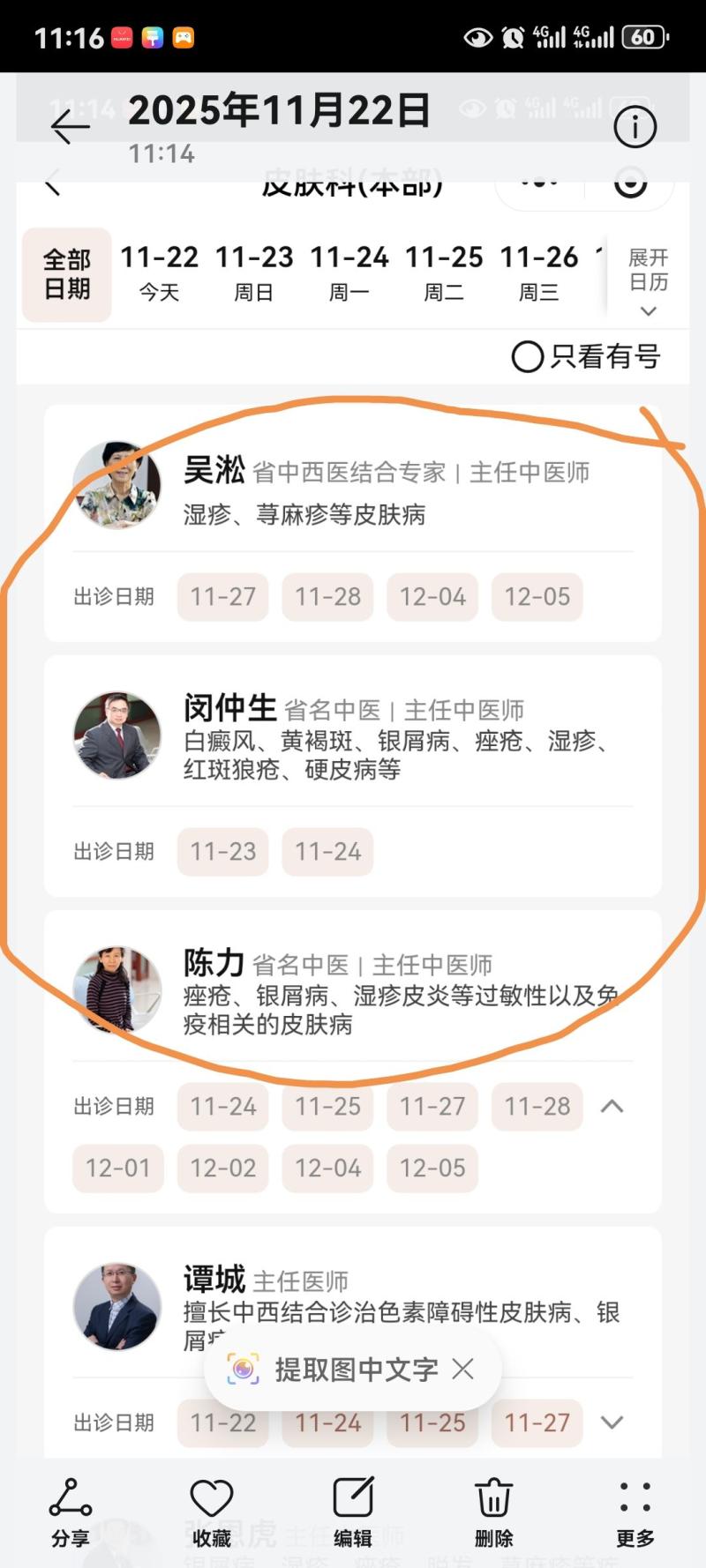
Task: Open the photo details info icon
Action: tap(635, 128)
